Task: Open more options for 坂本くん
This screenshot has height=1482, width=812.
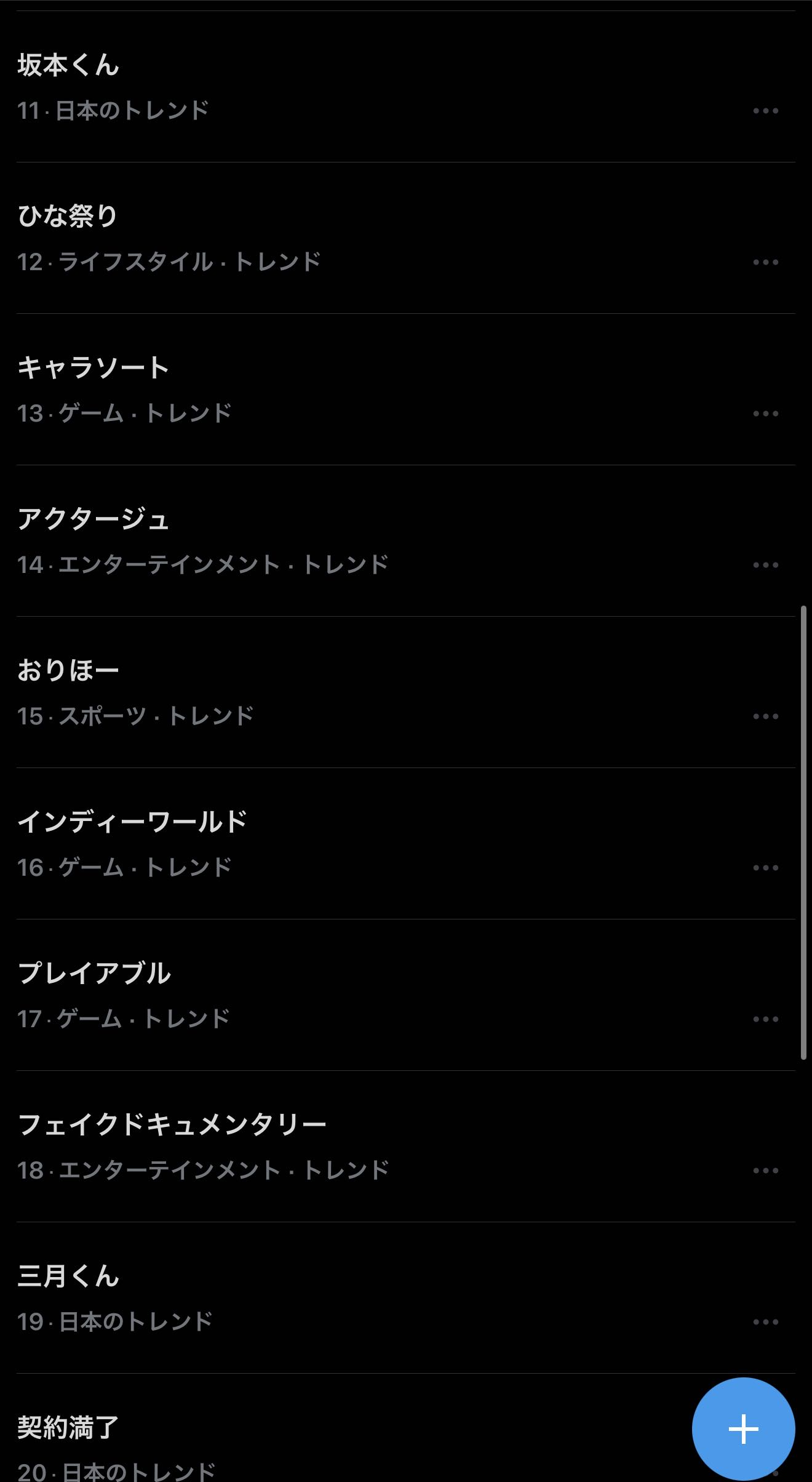Action: click(x=765, y=111)
